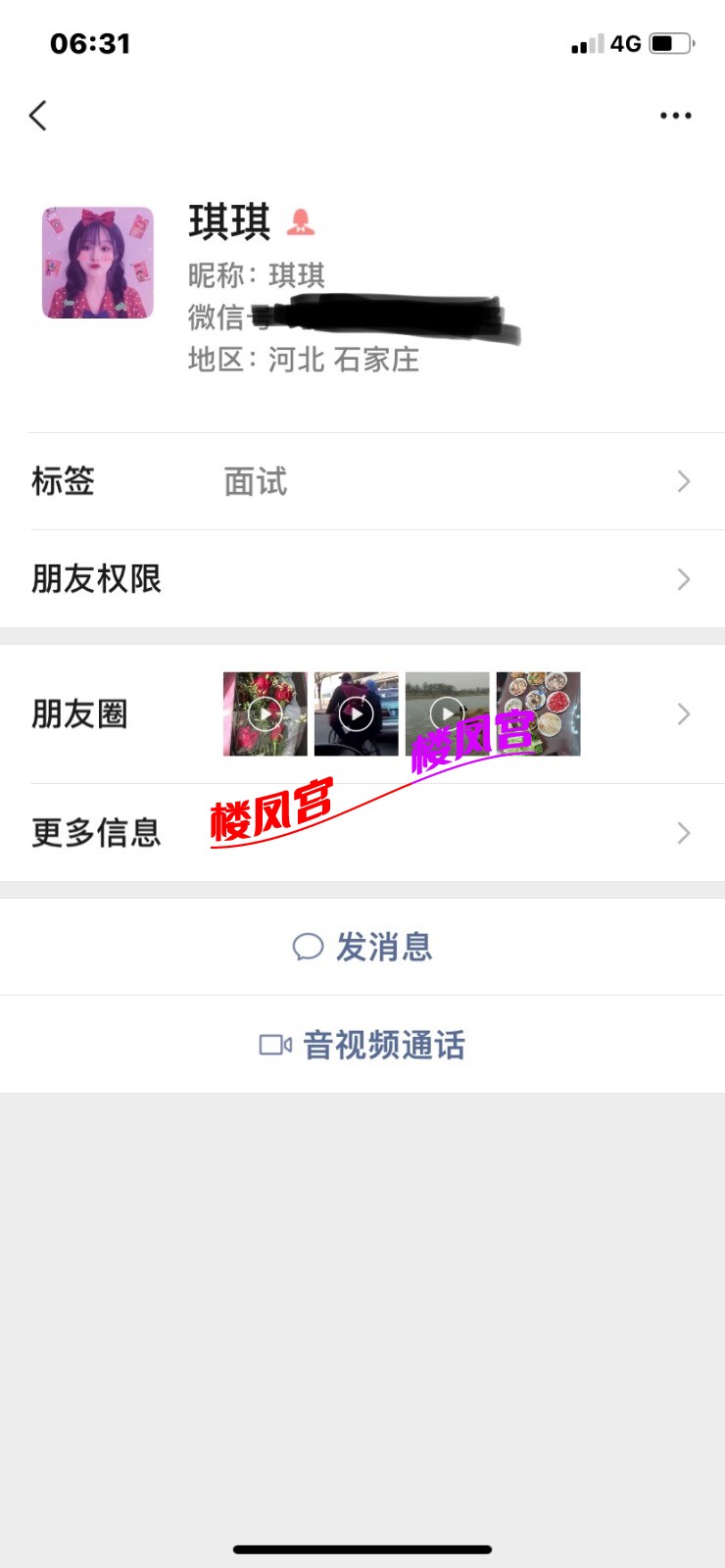Open the 标签 row showing 面试
The height and width of the screenshot is (1568, 725).
coord(362,481)
